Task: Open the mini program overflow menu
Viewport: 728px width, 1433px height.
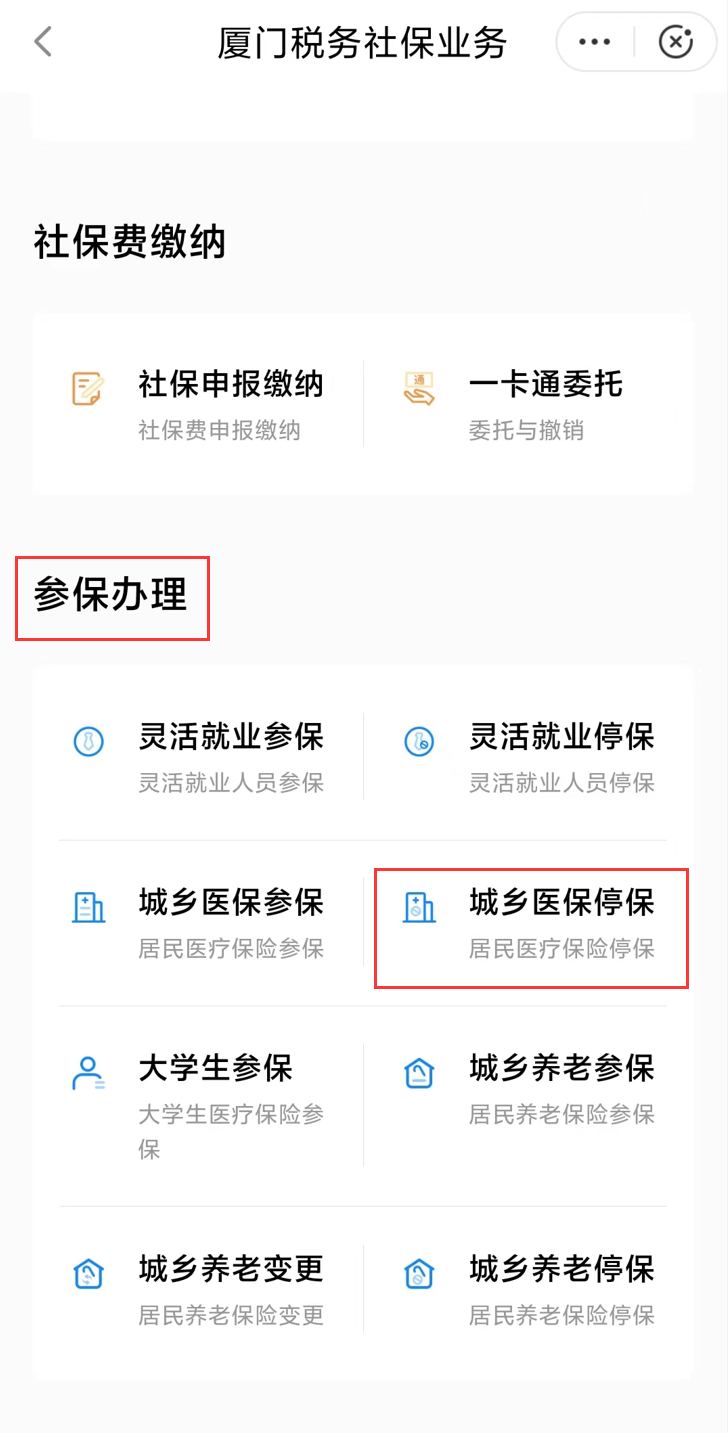Action: click(595, 42)
